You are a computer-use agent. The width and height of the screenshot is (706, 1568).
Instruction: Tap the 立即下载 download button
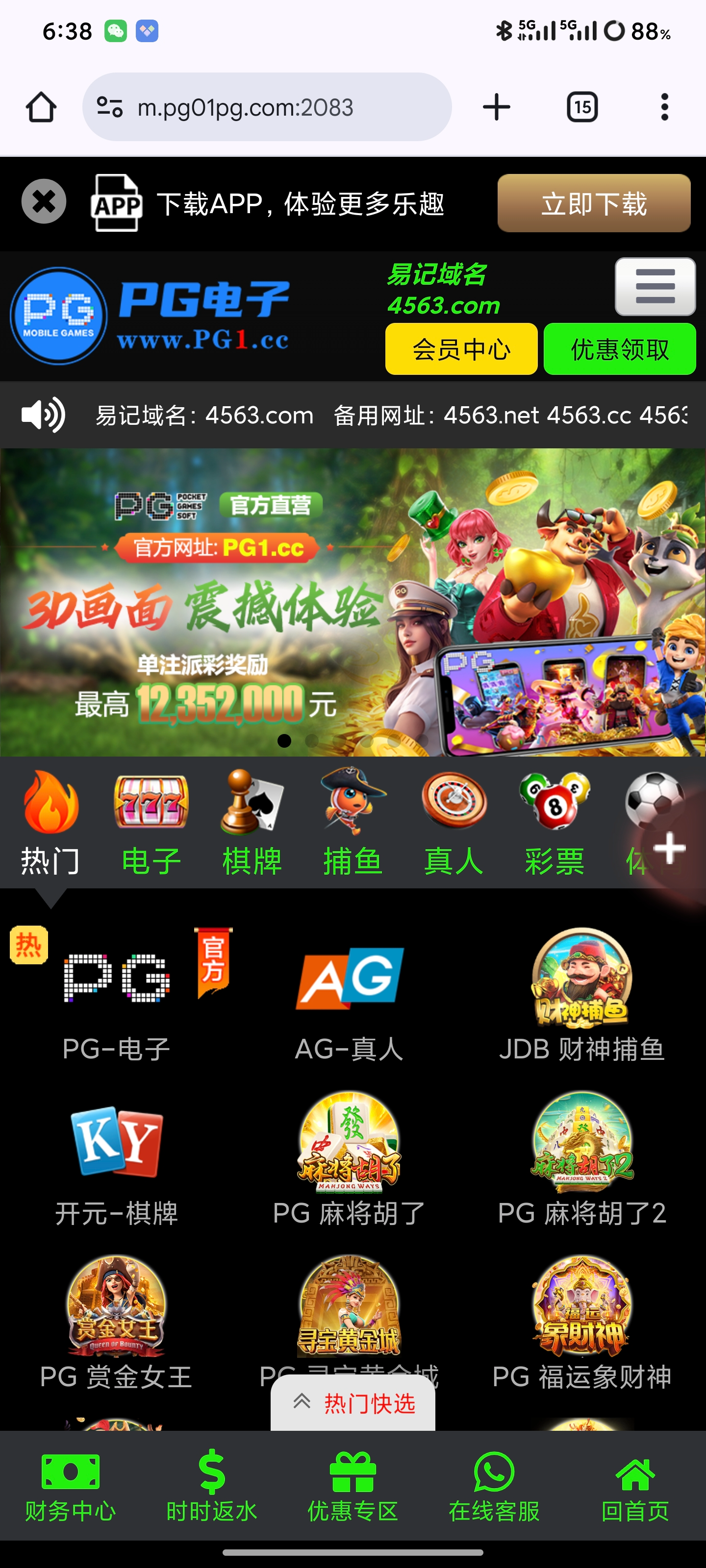[593, 203]
